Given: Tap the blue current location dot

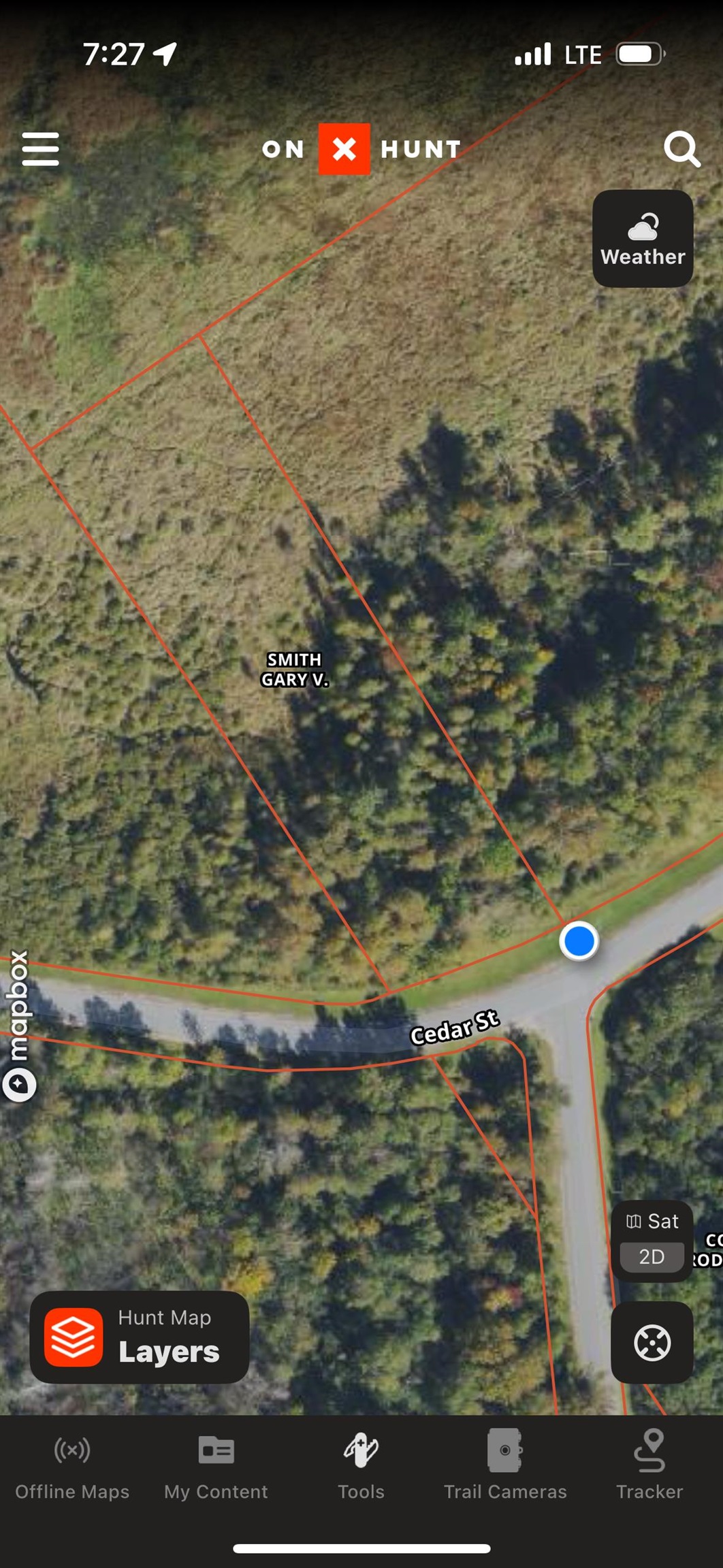Looking at the screenshot, I should click(579, 941).
